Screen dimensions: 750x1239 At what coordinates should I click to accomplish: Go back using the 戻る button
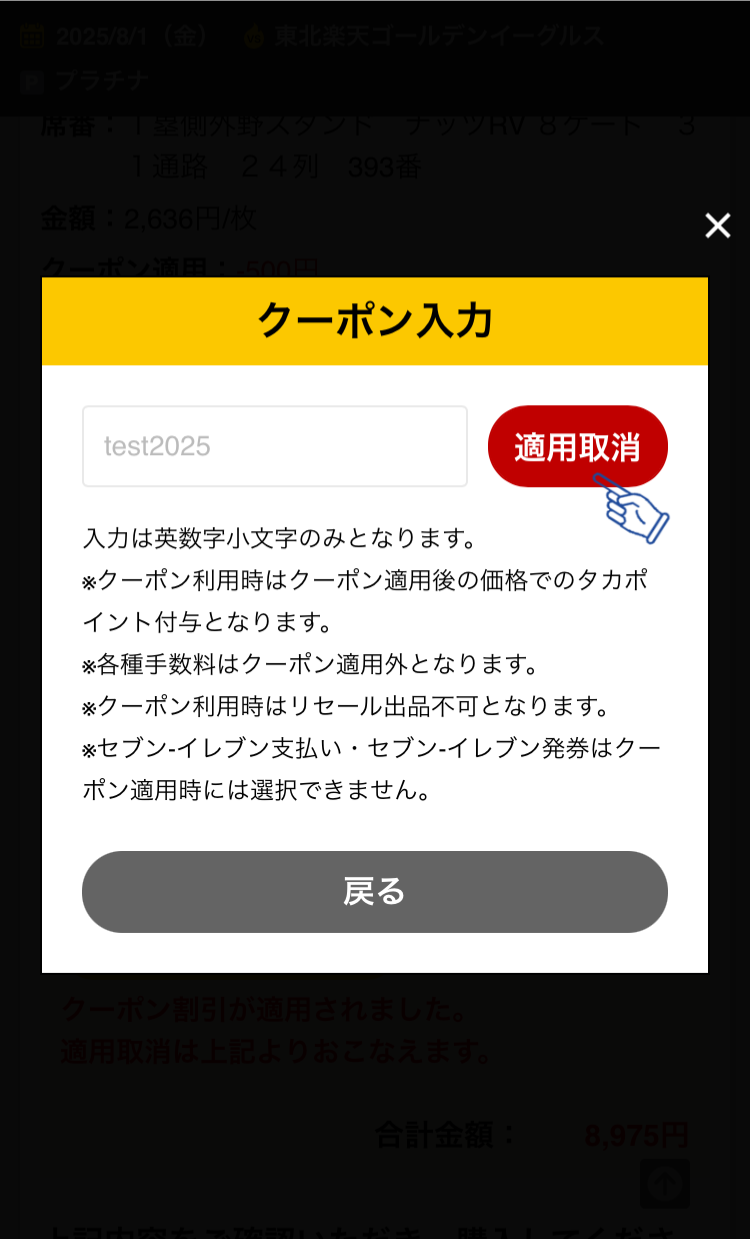click(x=375, y=892)
